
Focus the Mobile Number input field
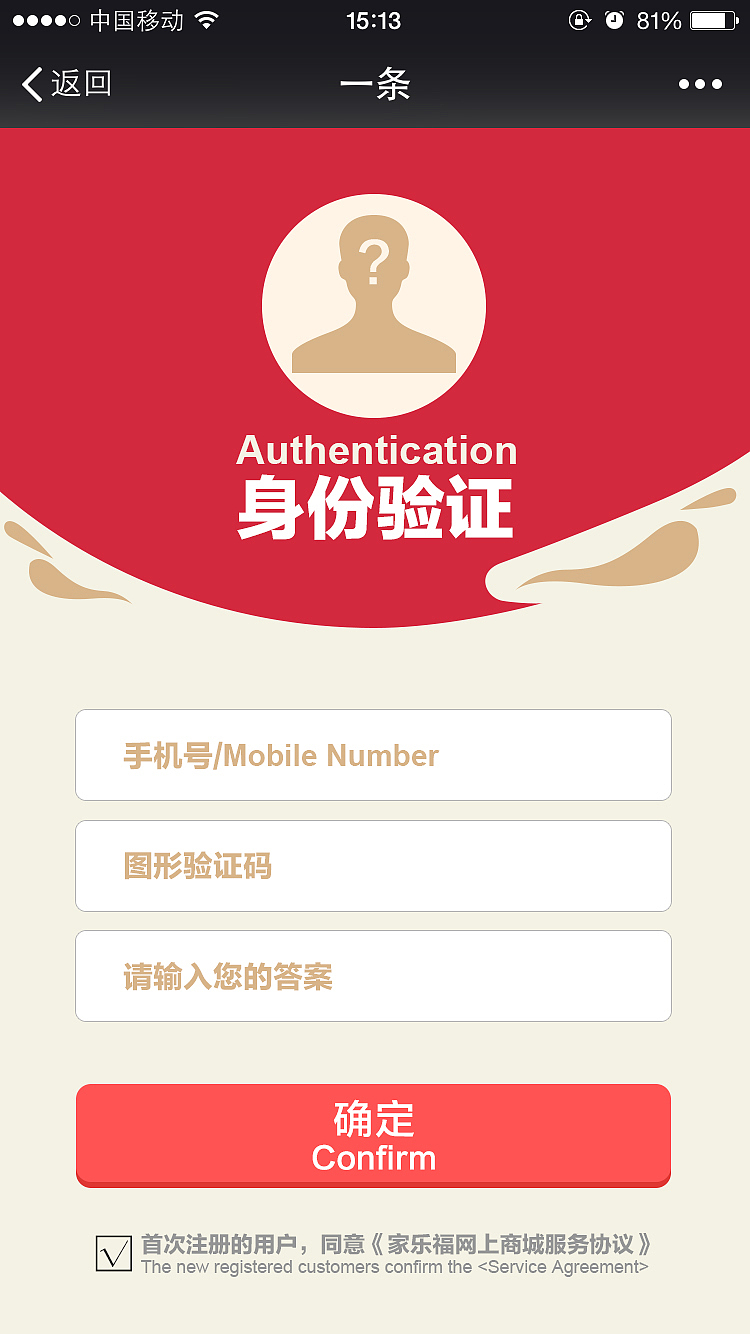[373, 755]
